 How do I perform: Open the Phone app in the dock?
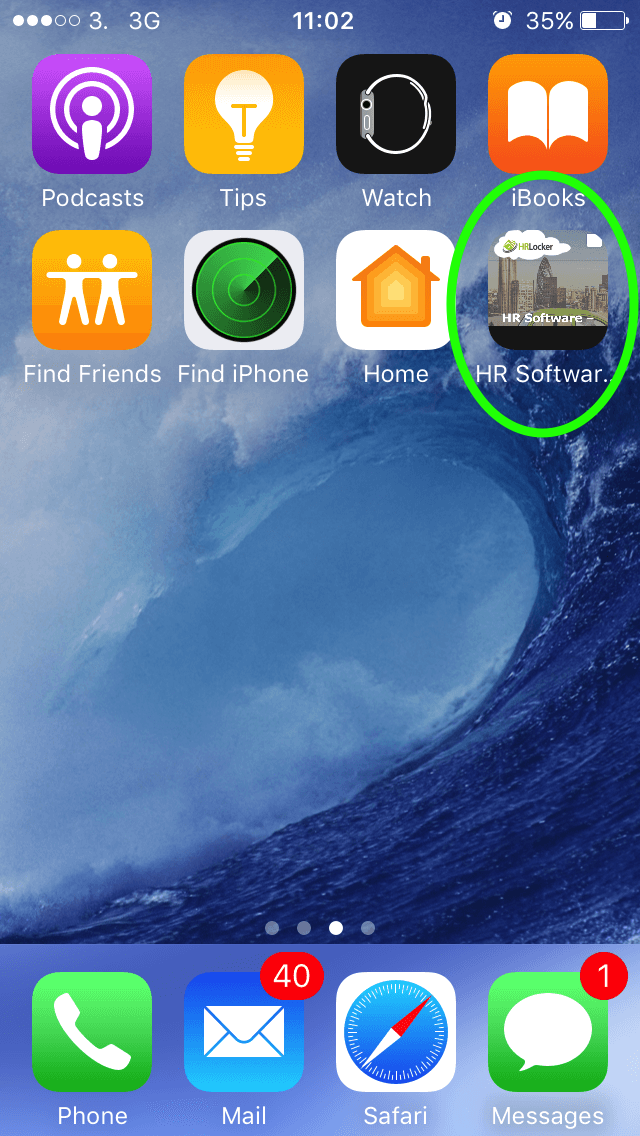tap(92, 1032)
